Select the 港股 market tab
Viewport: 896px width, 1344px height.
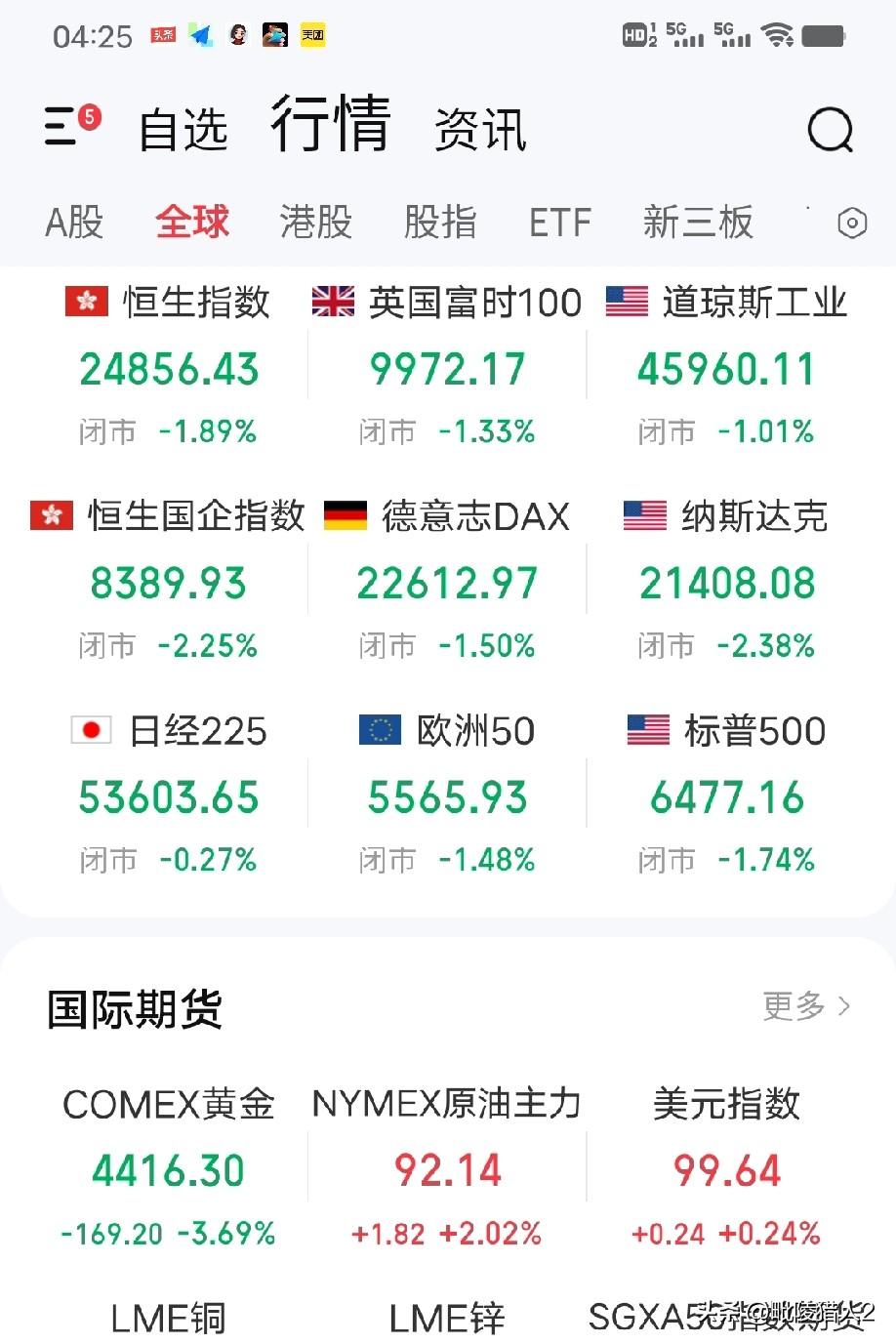click(x=314, y=223)
